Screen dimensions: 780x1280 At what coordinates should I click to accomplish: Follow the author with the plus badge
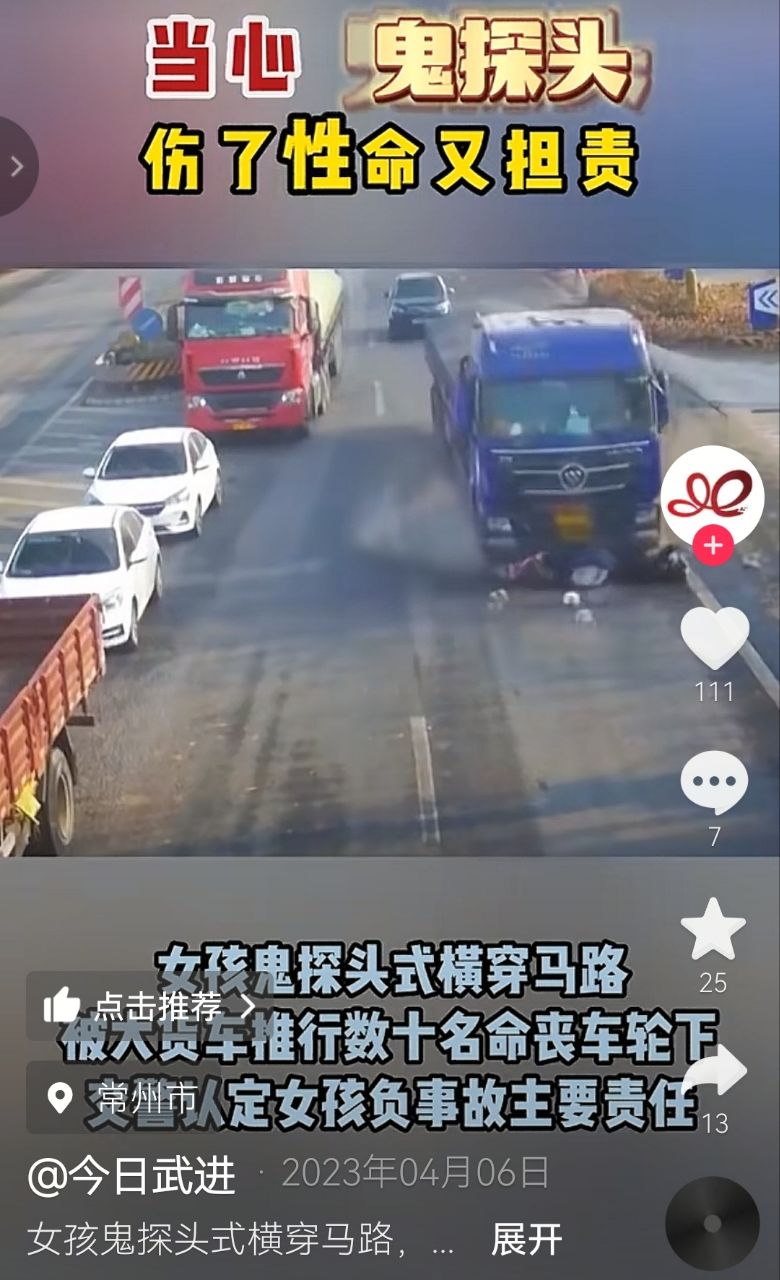[x=713, y=546]
